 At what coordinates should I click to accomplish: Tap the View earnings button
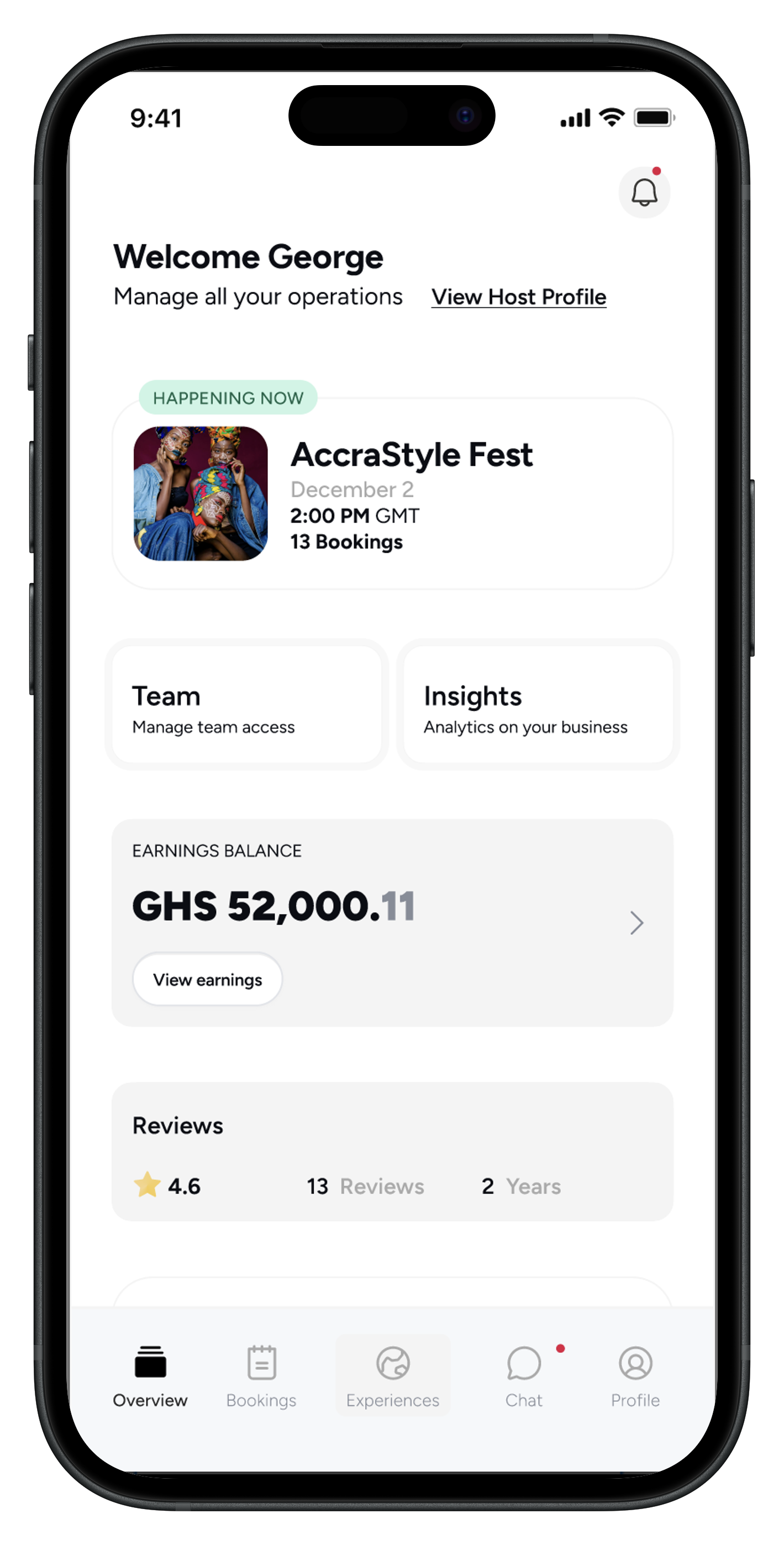(208, 979)
